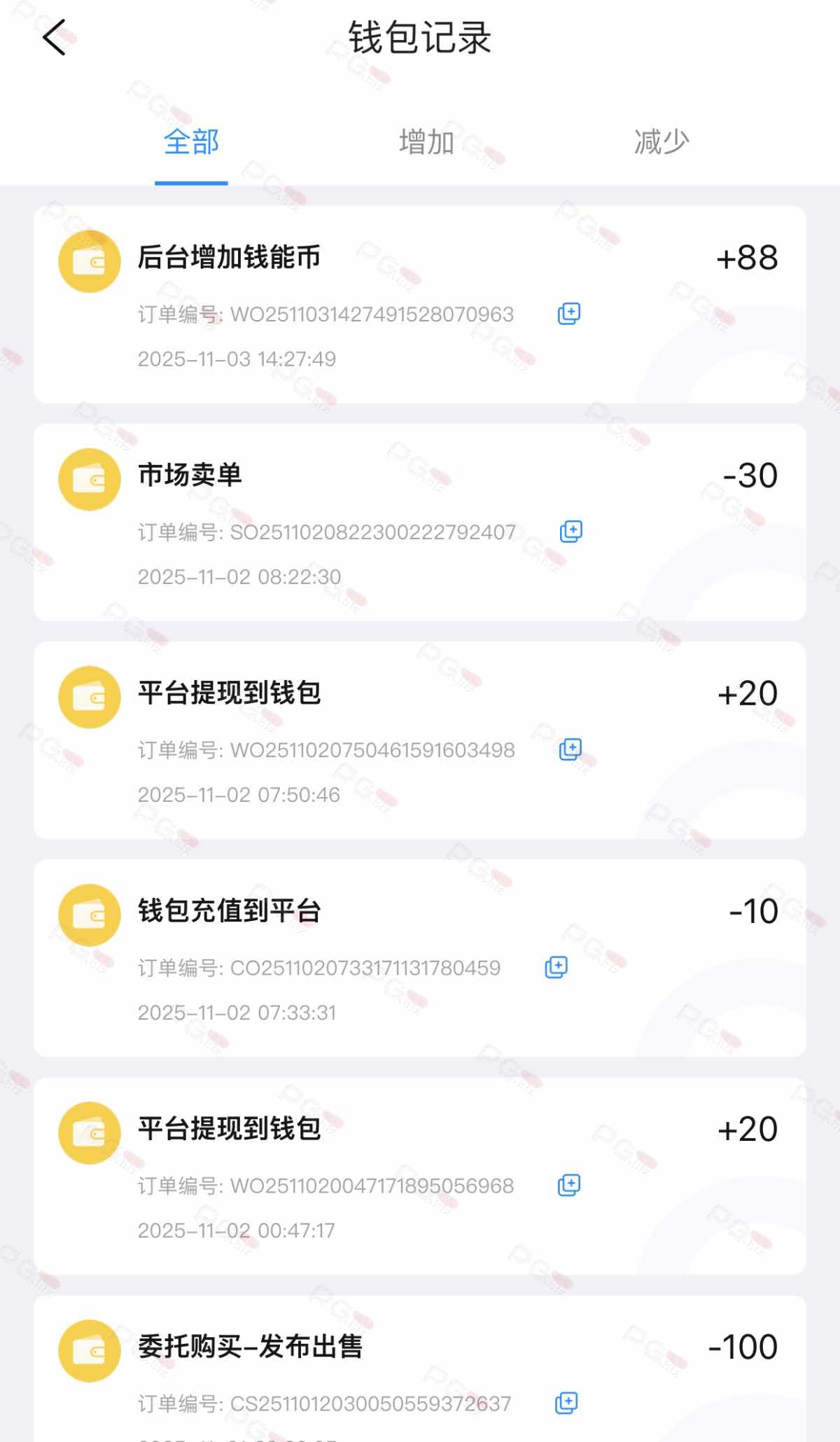Switch to the 减少 tab

coord(661,142)
